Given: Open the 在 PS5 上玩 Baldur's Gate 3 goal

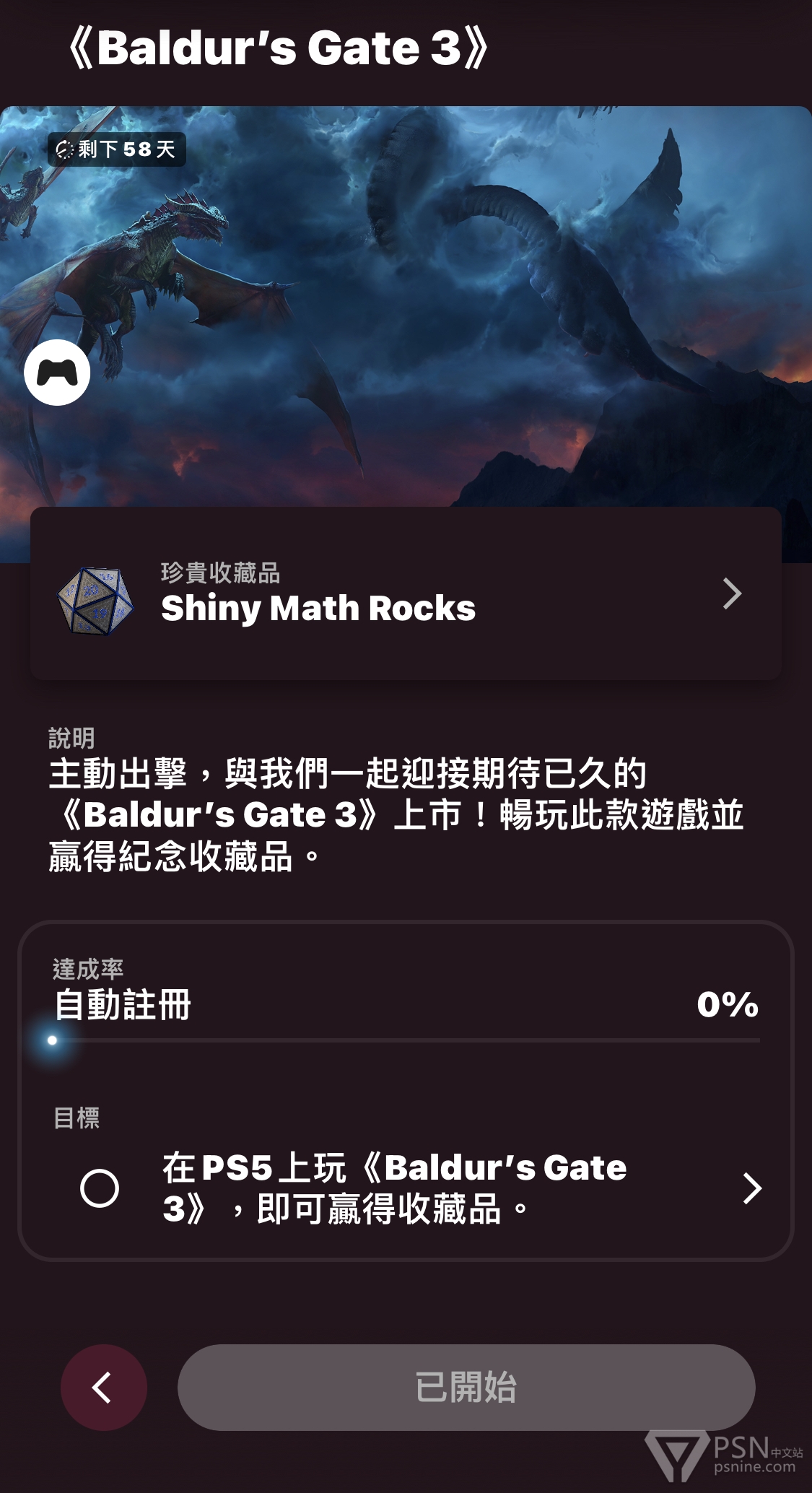Looking at the screenshot, I should [422, 1188].
